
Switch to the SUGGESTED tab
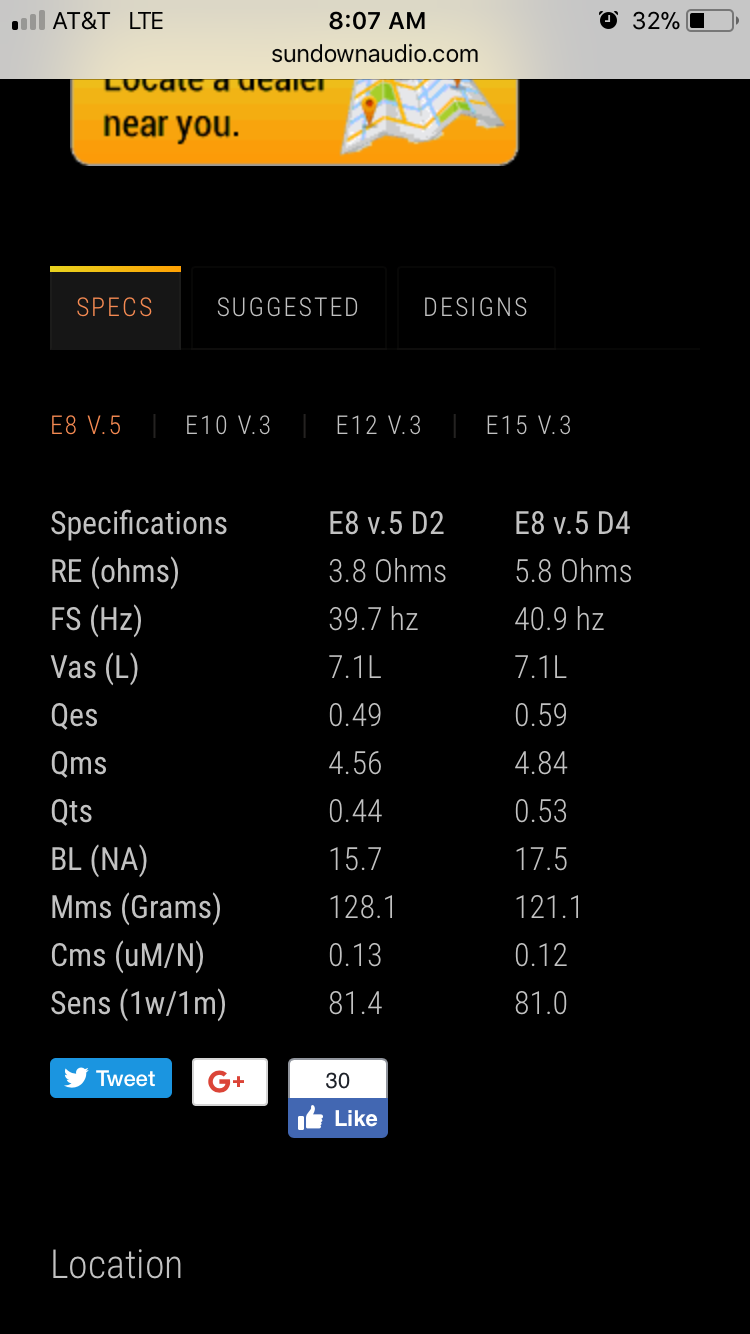(x=288, y=308)
